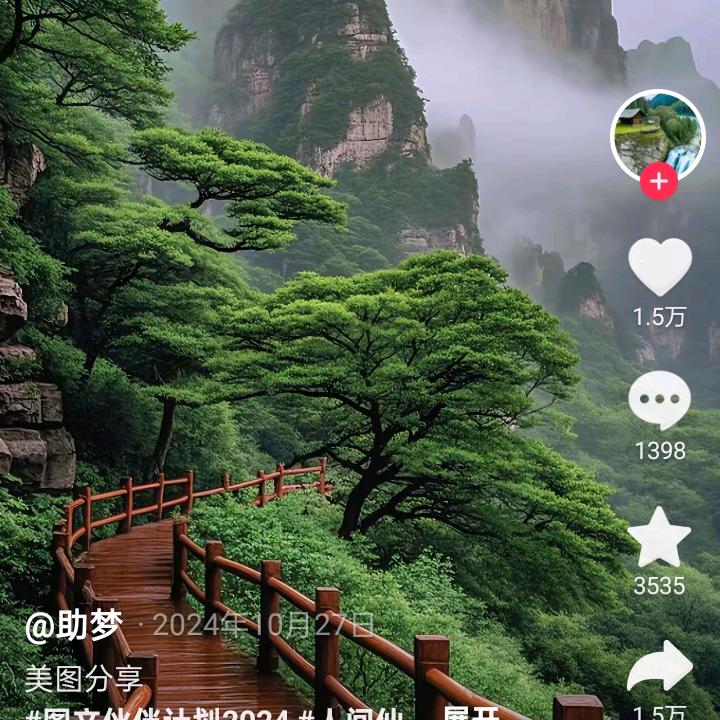The height and width of the screenshot is (720, 720).
Task: Follow the creator with the red plus
Action: pos(658,182)
